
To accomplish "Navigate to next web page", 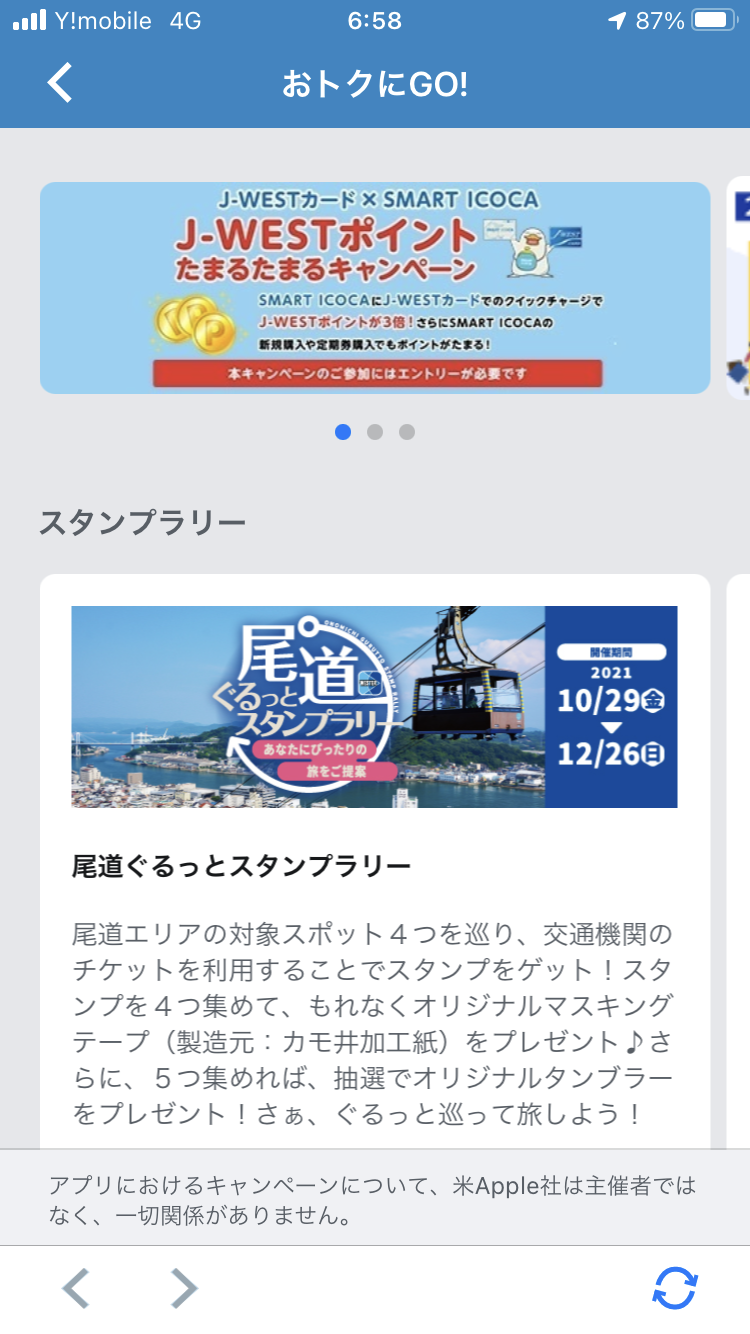I will point(184,1288).
